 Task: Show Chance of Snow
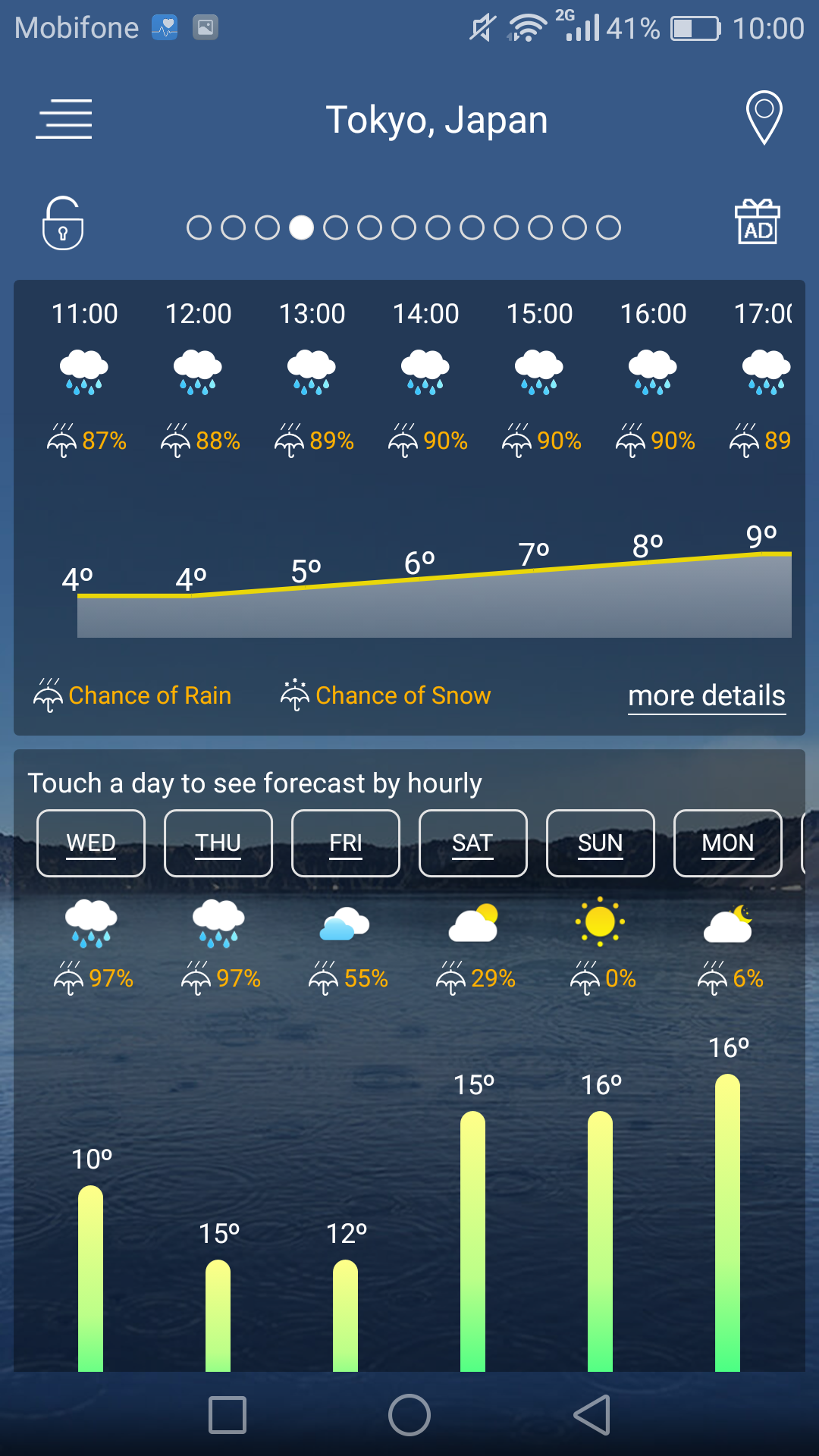[x=386, y=695]
